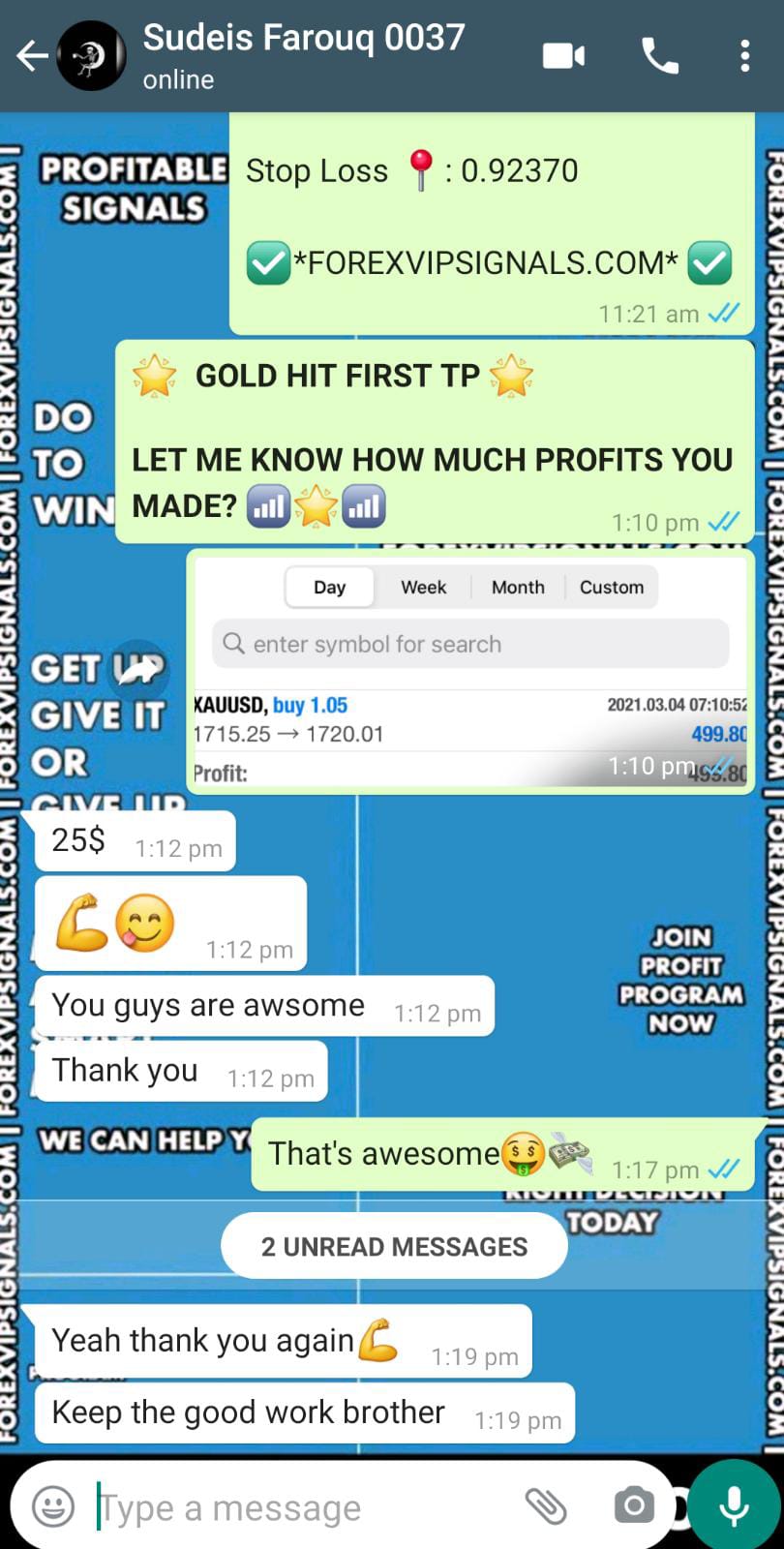The image size is (784, 1549).
Task: Go back to the chat list
Action: pos(31,56)
